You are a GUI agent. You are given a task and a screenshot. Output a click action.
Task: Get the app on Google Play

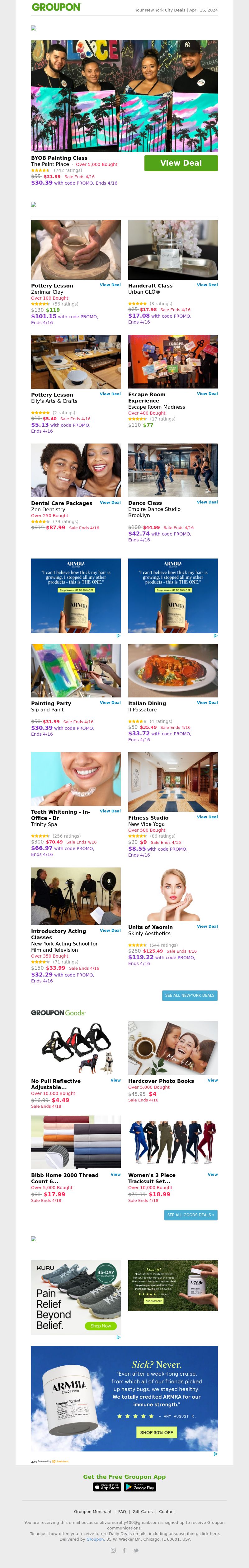tap(140, 1487)
